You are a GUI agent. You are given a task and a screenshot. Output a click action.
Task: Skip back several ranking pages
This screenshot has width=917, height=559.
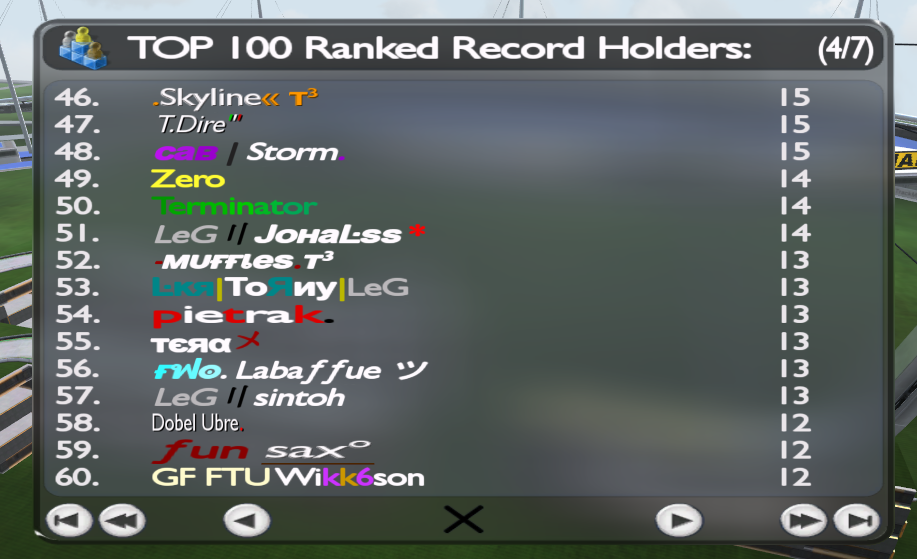pos(122,520)
